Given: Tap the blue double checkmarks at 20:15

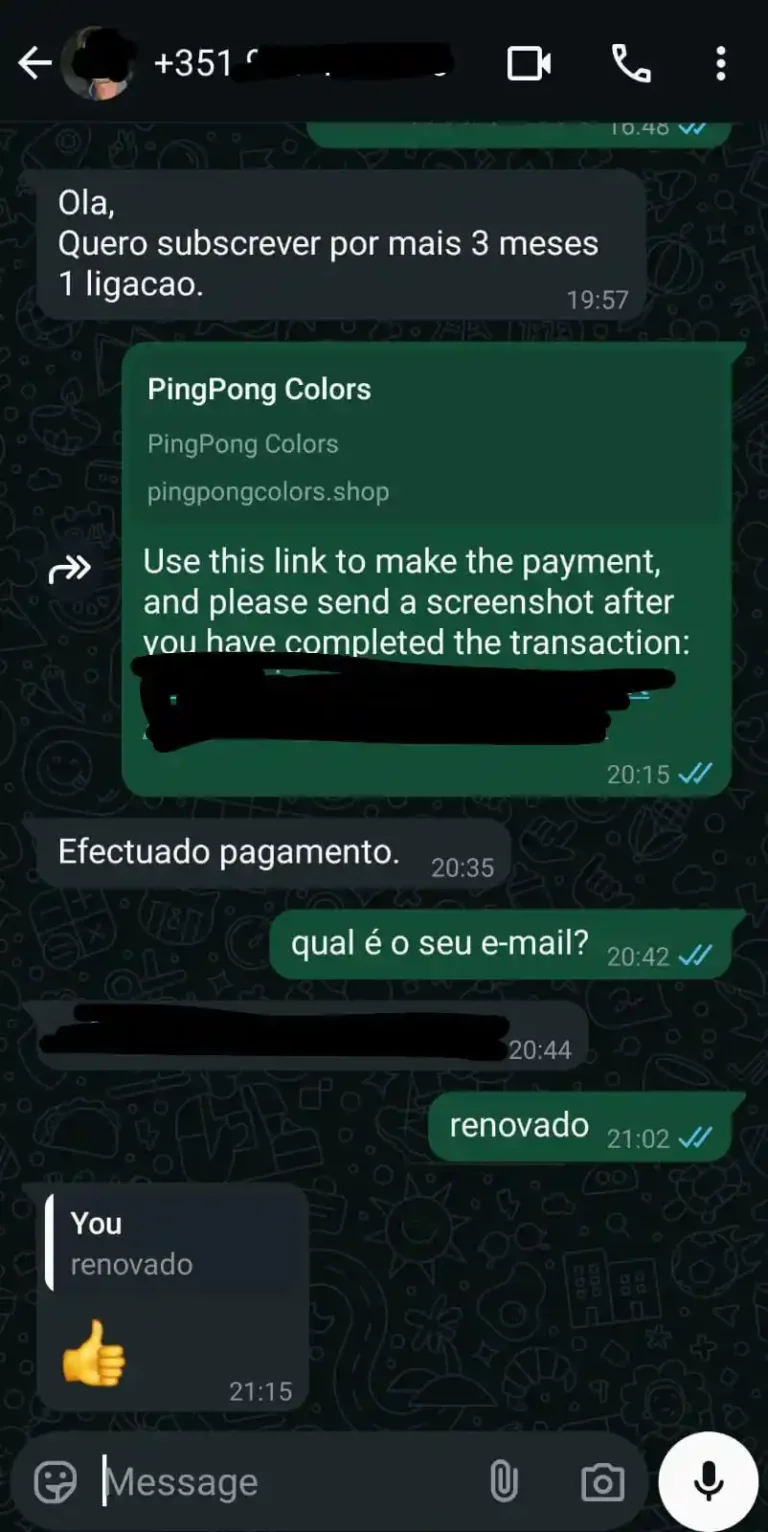Looking at the screenshot, I should 698,772.
